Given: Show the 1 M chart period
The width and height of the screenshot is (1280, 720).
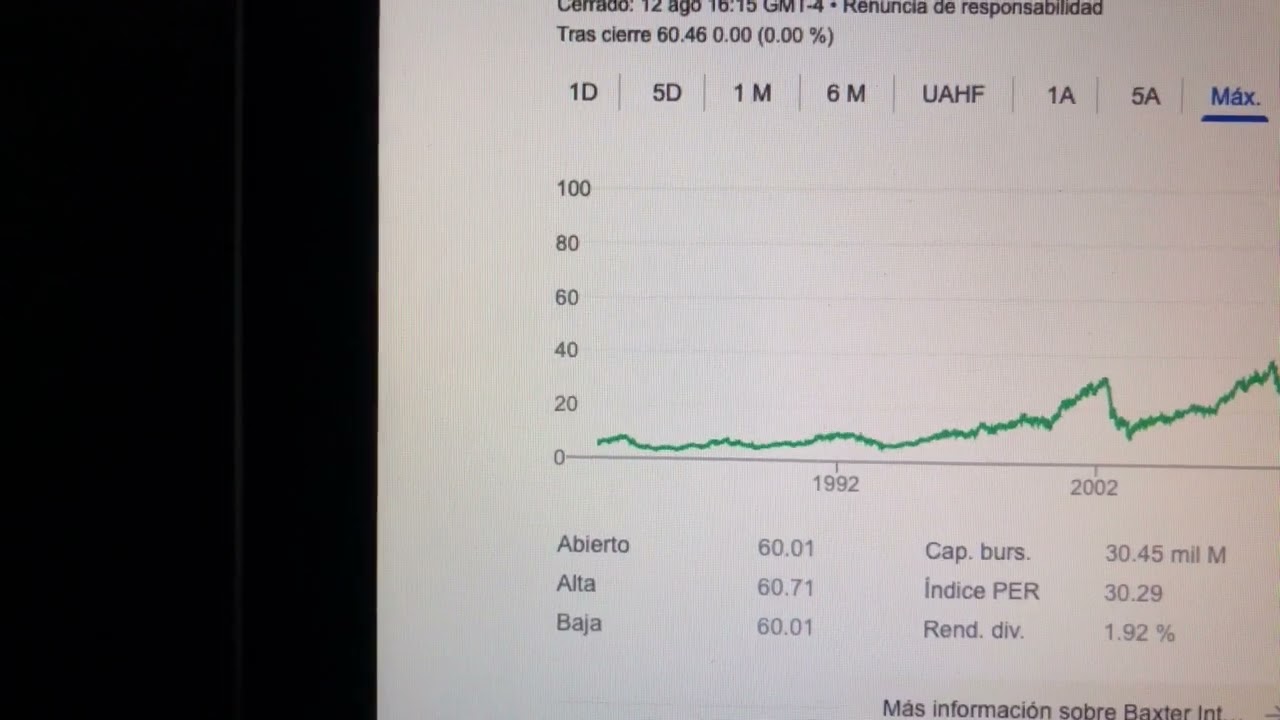Looking at the screenshot, I should tap(752, 93).
